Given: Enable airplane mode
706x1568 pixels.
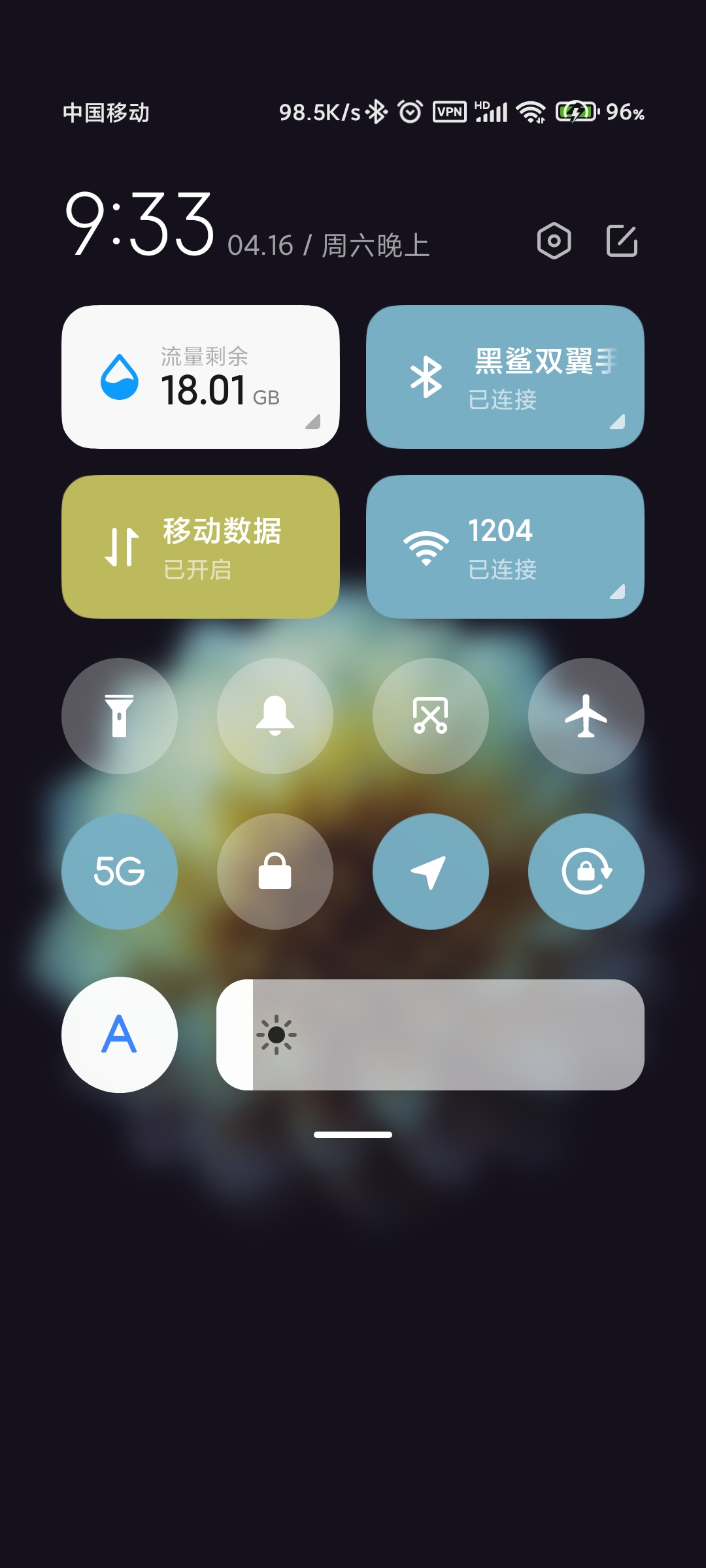Looking at the screenshot, I should click(586, 716).
